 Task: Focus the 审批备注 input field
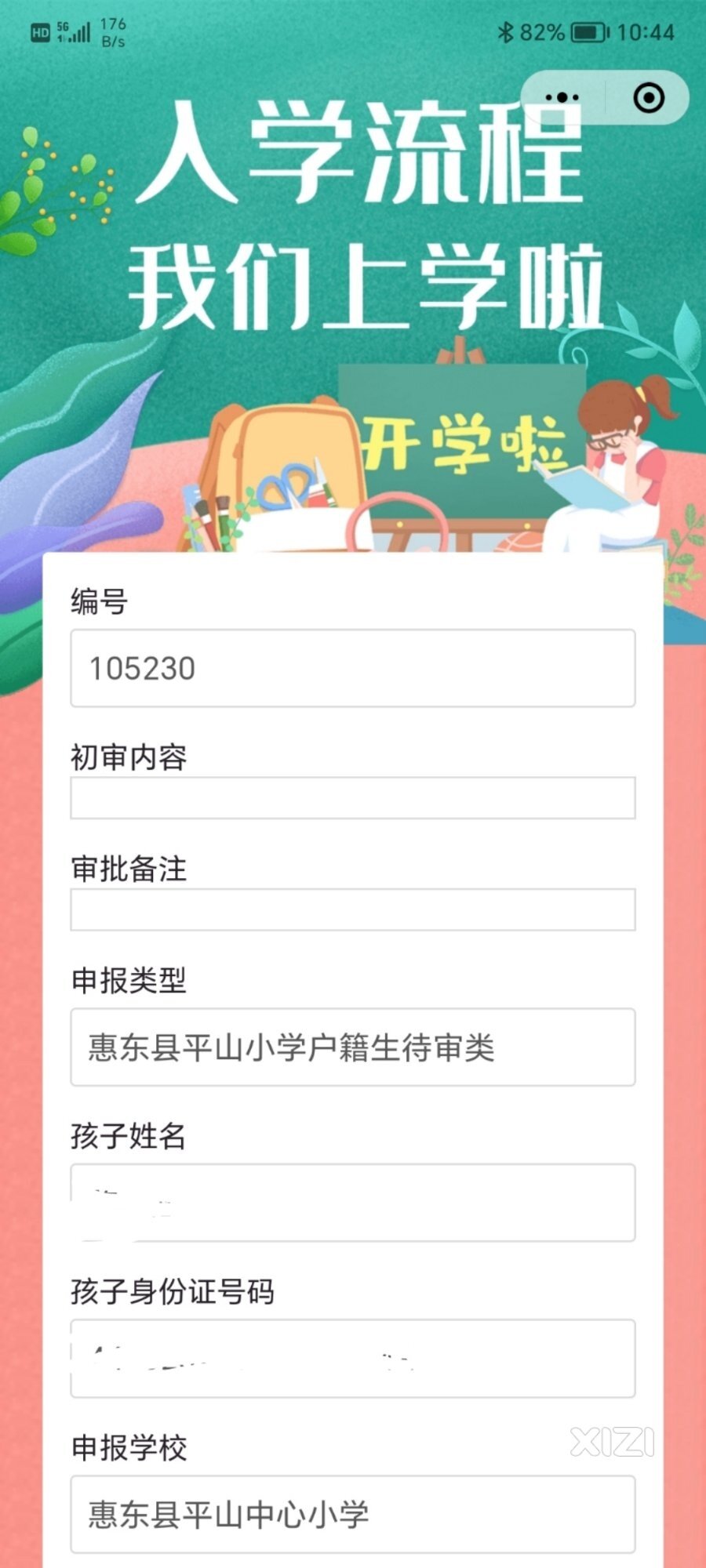coord(353,909)
